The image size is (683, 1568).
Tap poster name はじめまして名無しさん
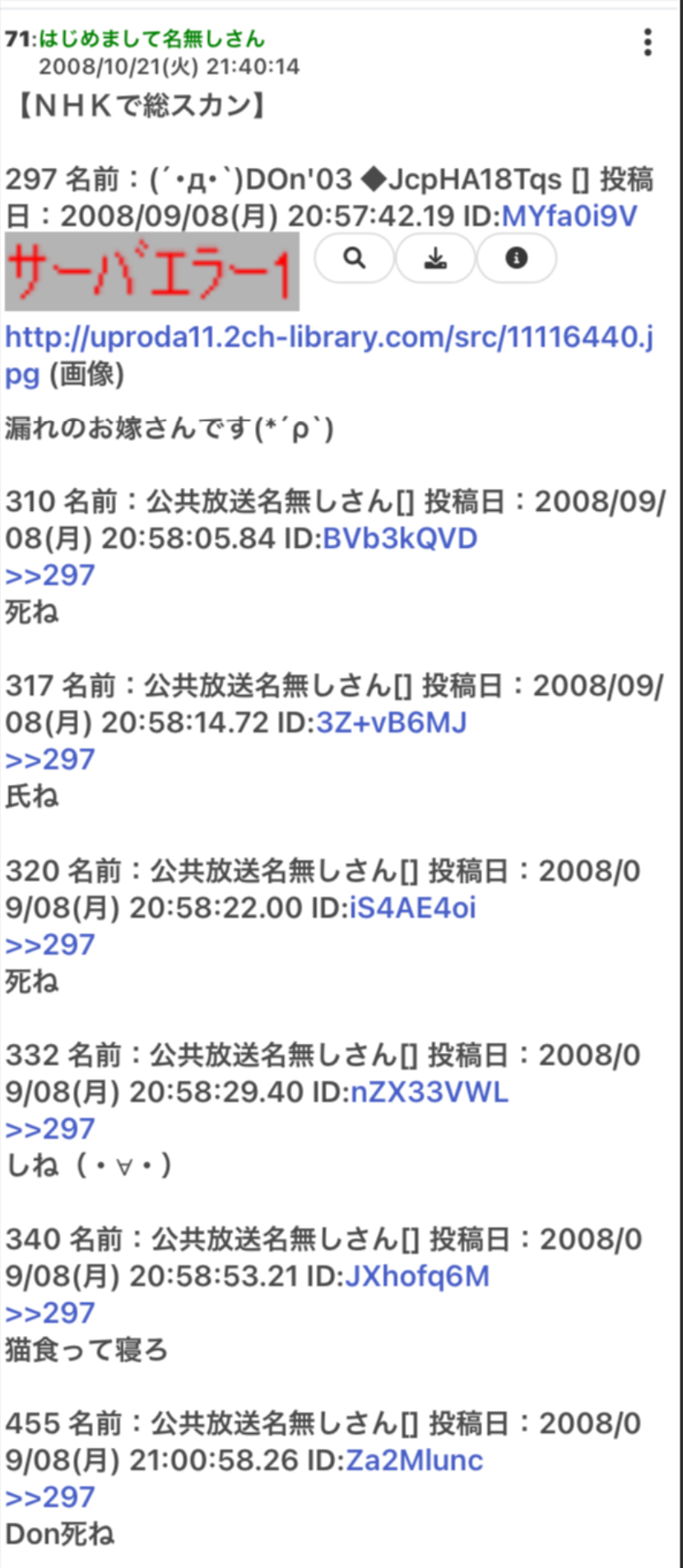pyautogui.click(x=151, y=39)
